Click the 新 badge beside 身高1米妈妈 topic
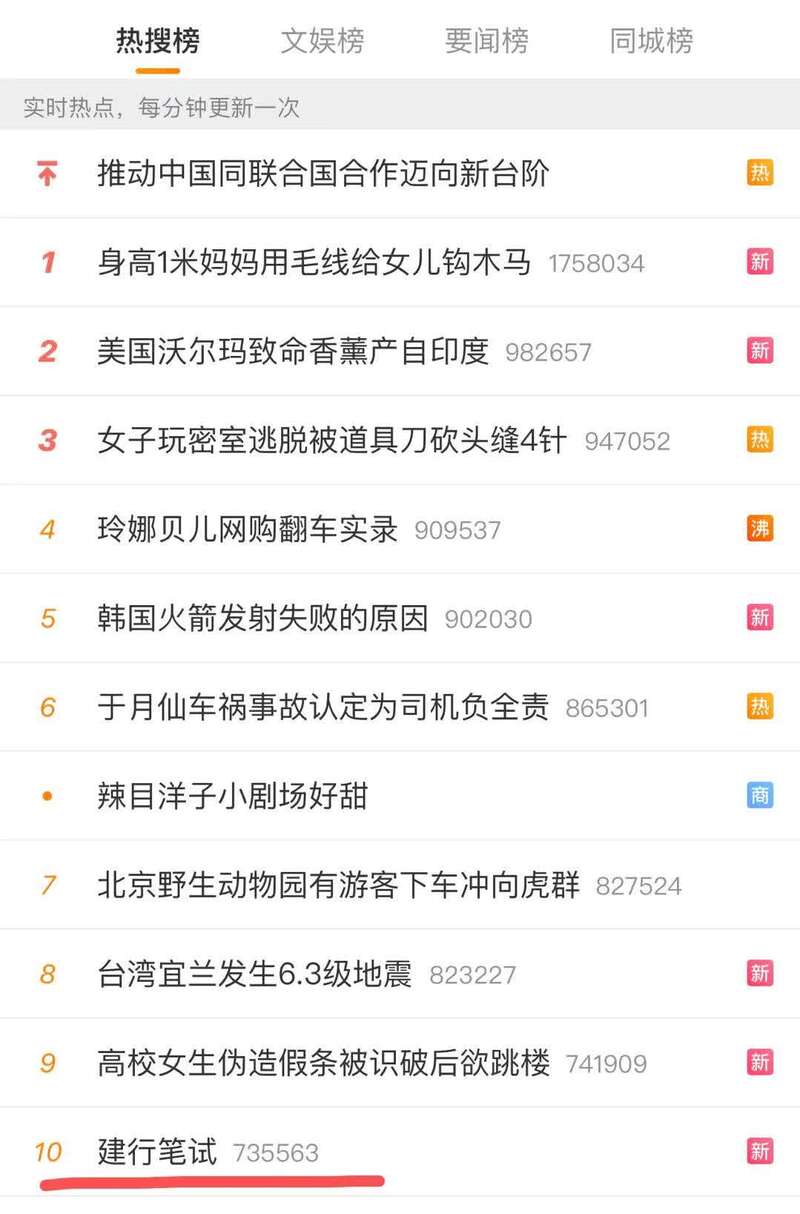 tap(761, 262)
